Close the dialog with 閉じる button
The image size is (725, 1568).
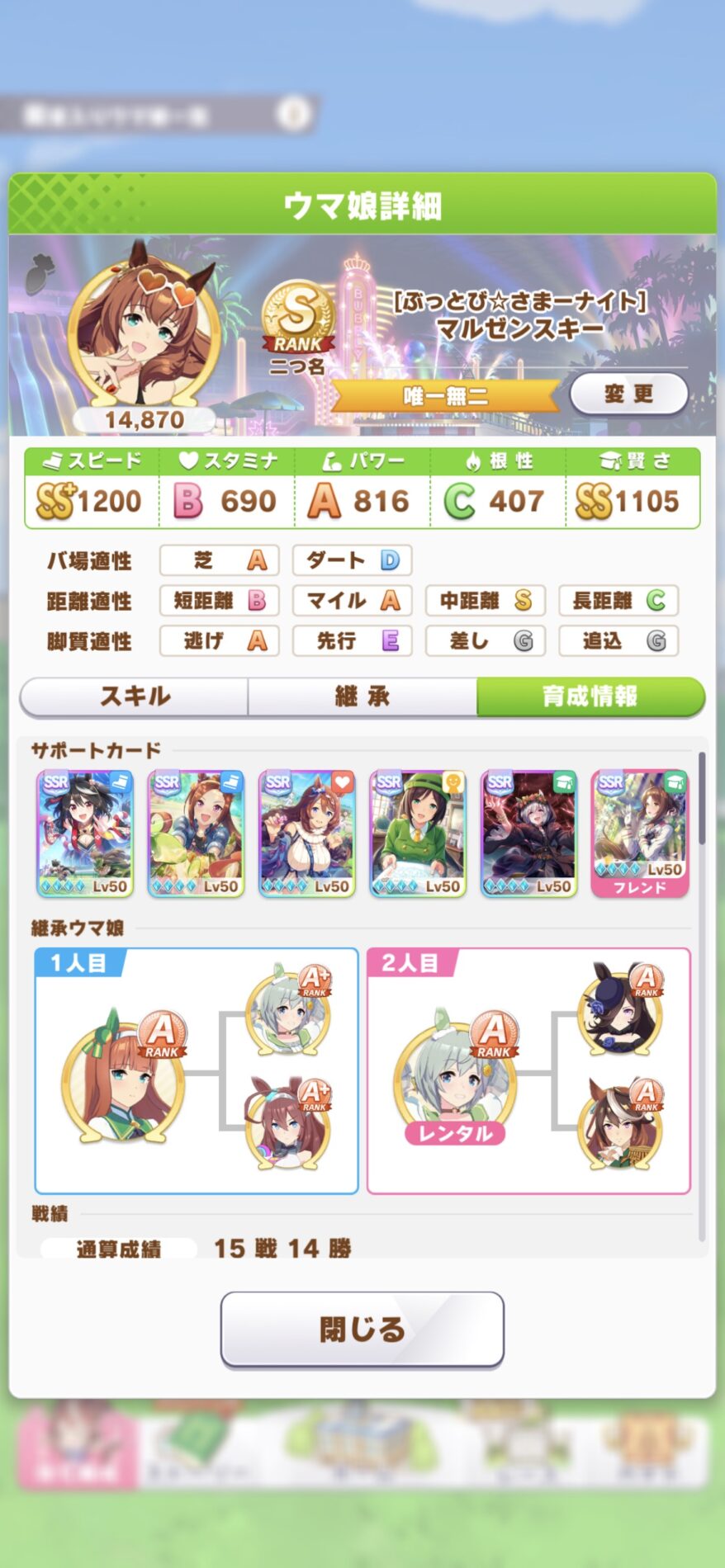[x=362, y=1329]
